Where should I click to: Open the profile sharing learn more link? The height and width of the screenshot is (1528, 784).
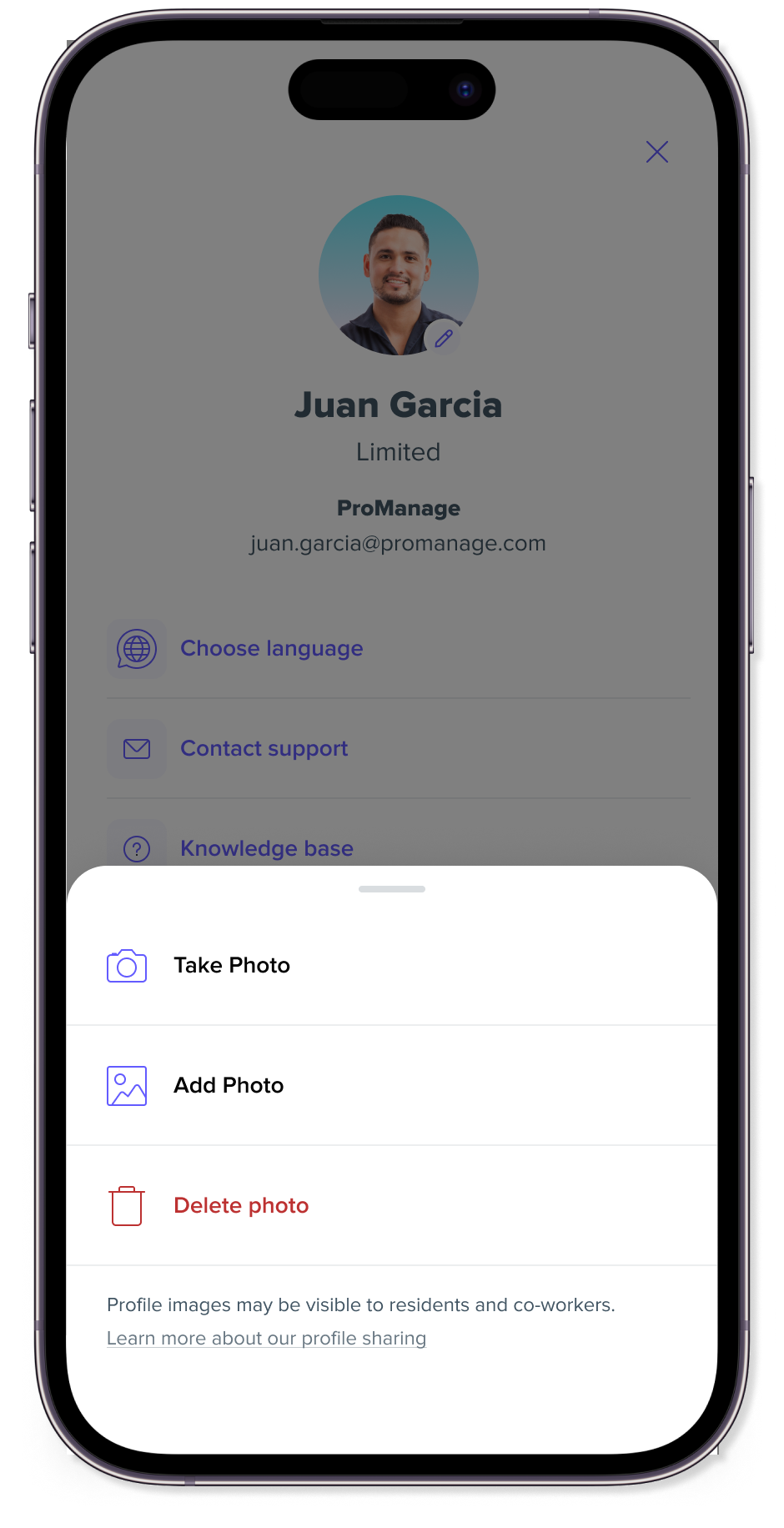tap(266, 1338)
